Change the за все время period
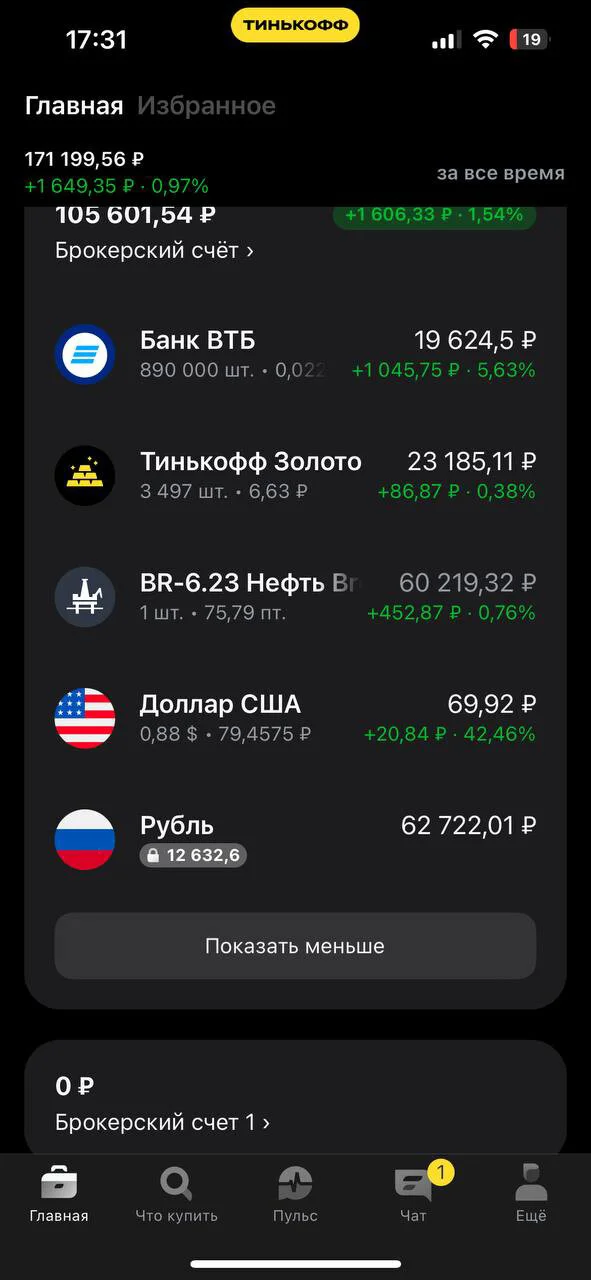 coord(500,173)
